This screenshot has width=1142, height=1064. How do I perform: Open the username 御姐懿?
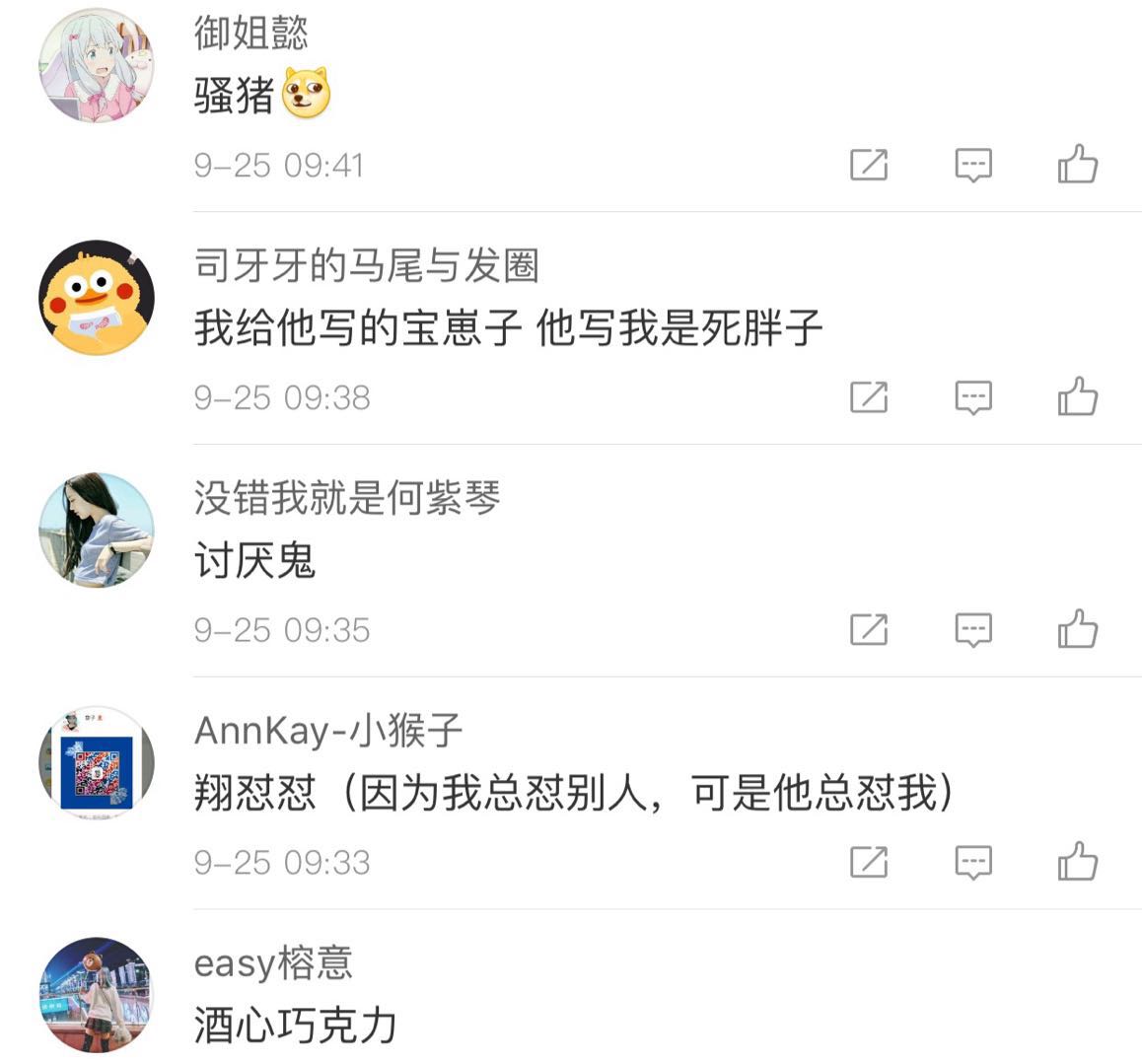[x=250, y=33]
